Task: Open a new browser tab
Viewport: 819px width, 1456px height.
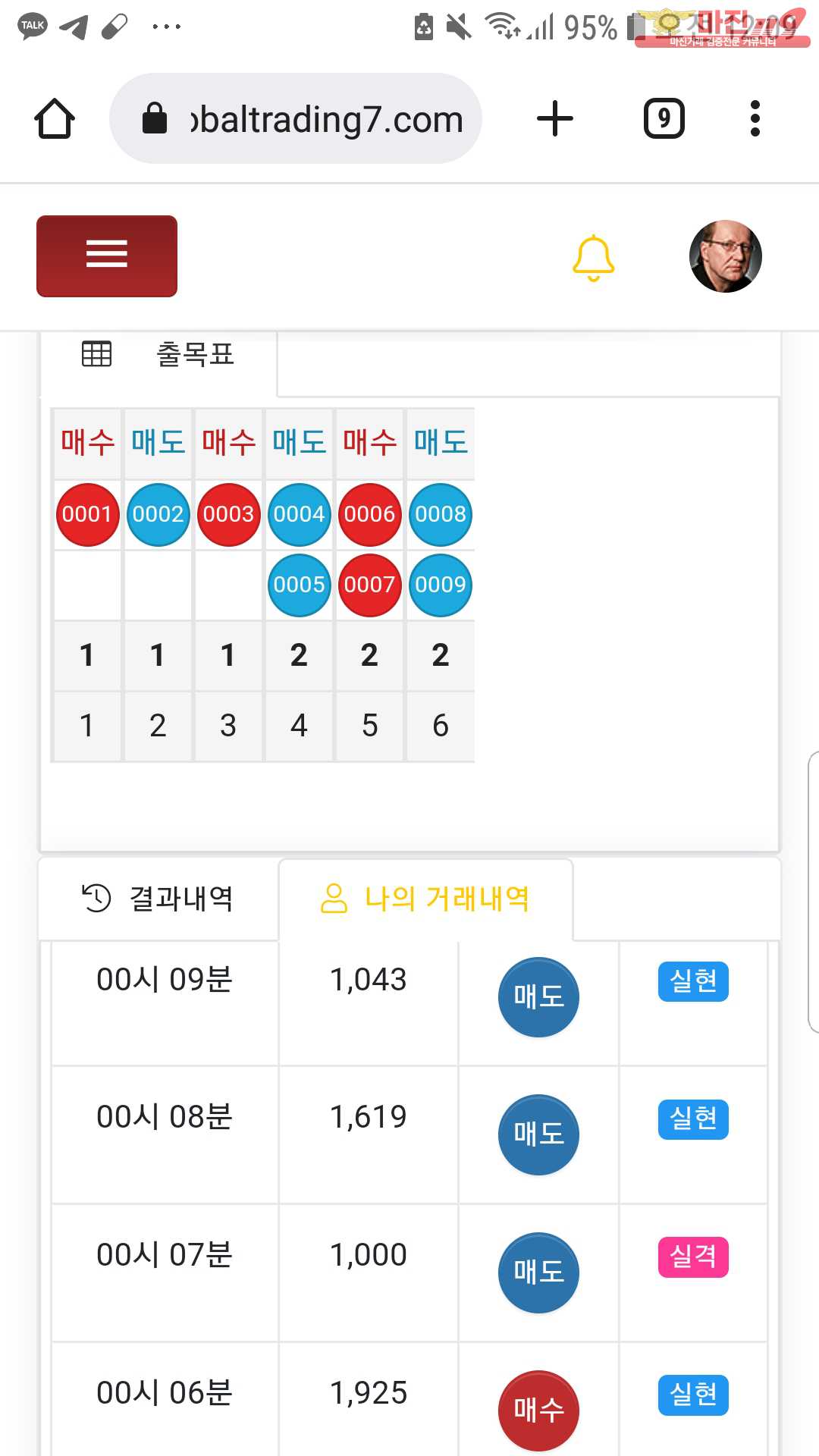Action: click(x=555, y=119)
